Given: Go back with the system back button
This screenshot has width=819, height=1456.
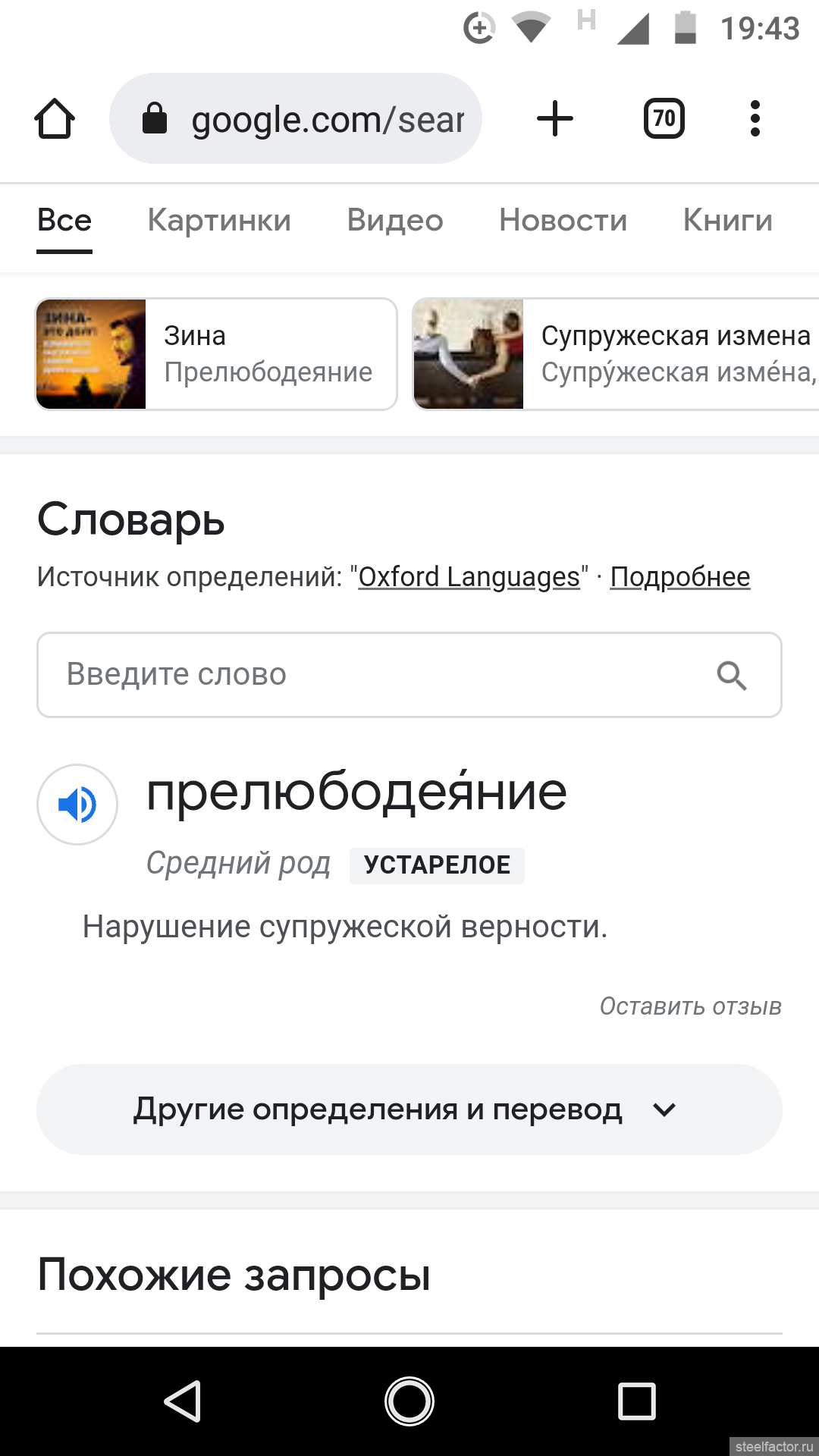Looking at the screenshot, I should [183, 1401].
